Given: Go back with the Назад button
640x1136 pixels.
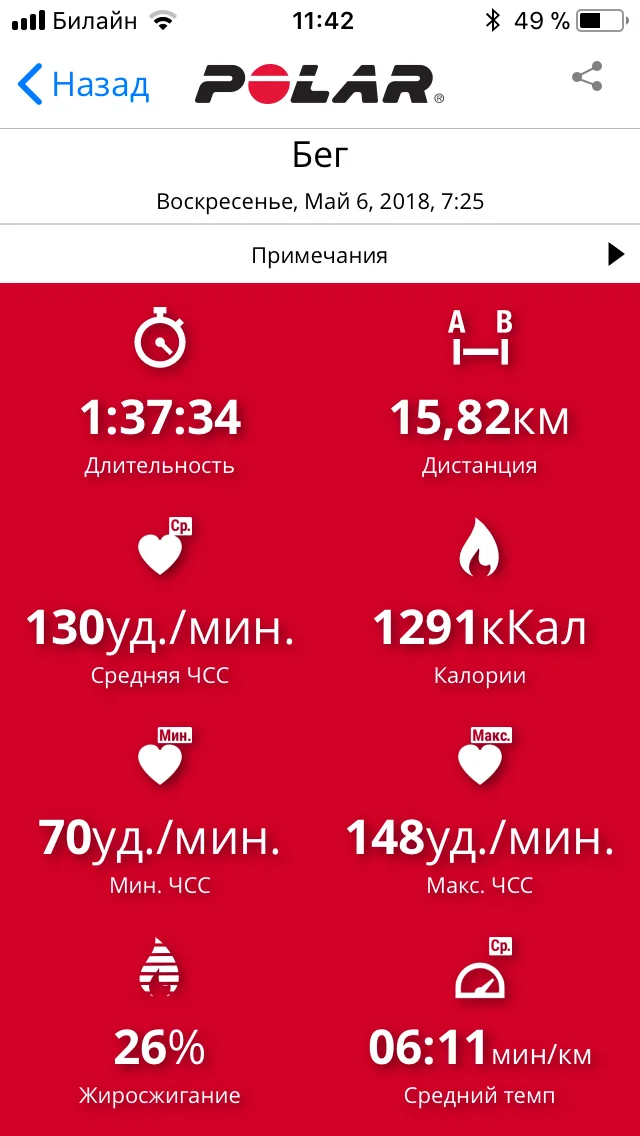Looking at the screenshot, I should click(x=84, y=85).
